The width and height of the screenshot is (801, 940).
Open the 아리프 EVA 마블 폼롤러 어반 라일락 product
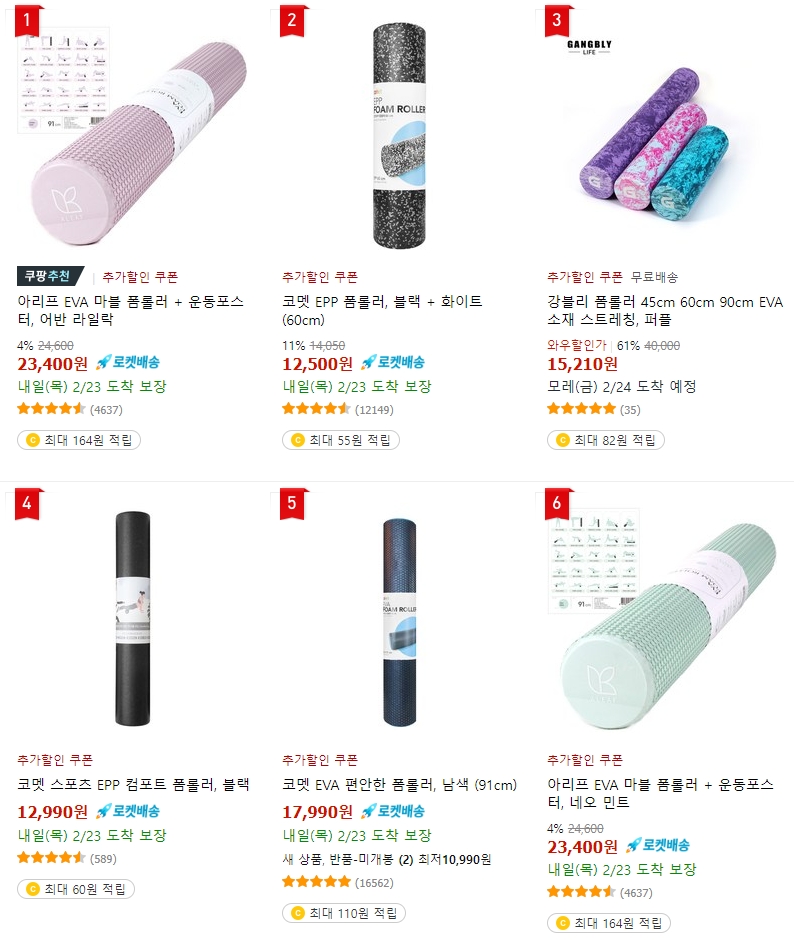pos(131,310)
